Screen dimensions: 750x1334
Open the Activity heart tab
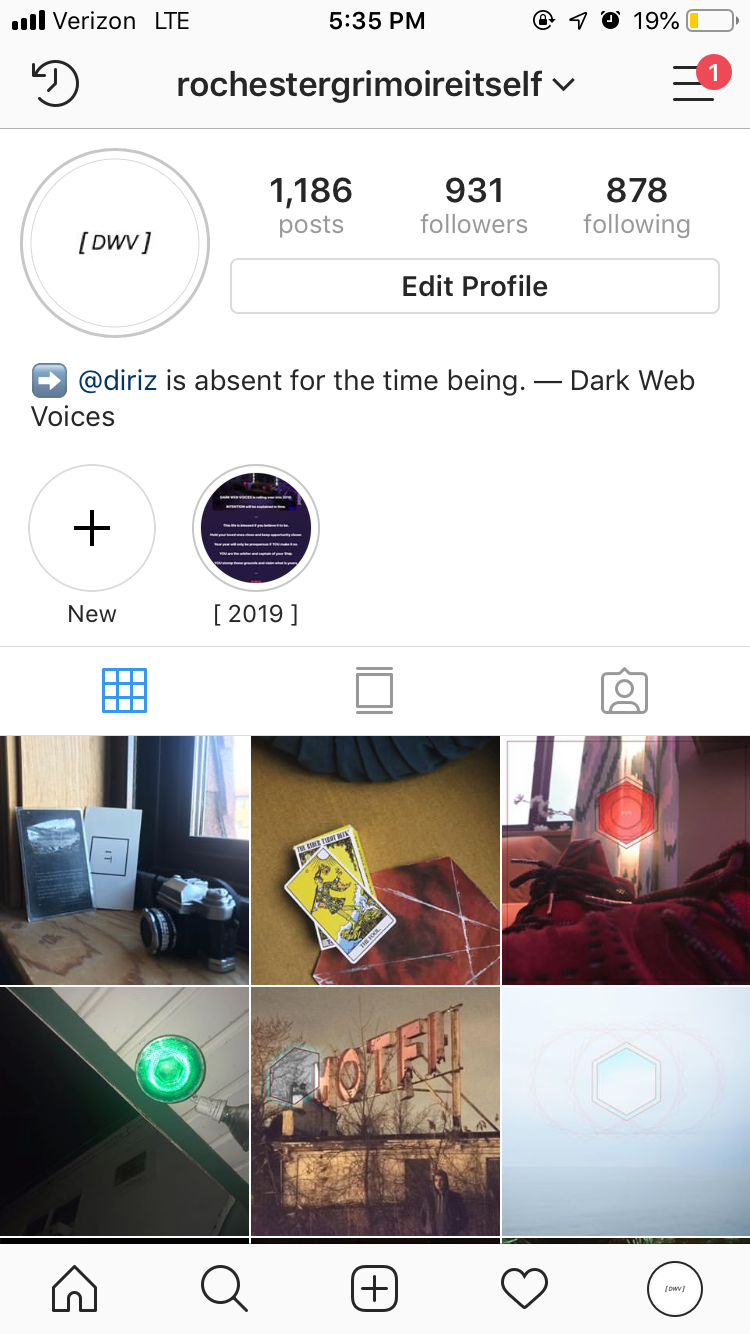pos(524,1289)
